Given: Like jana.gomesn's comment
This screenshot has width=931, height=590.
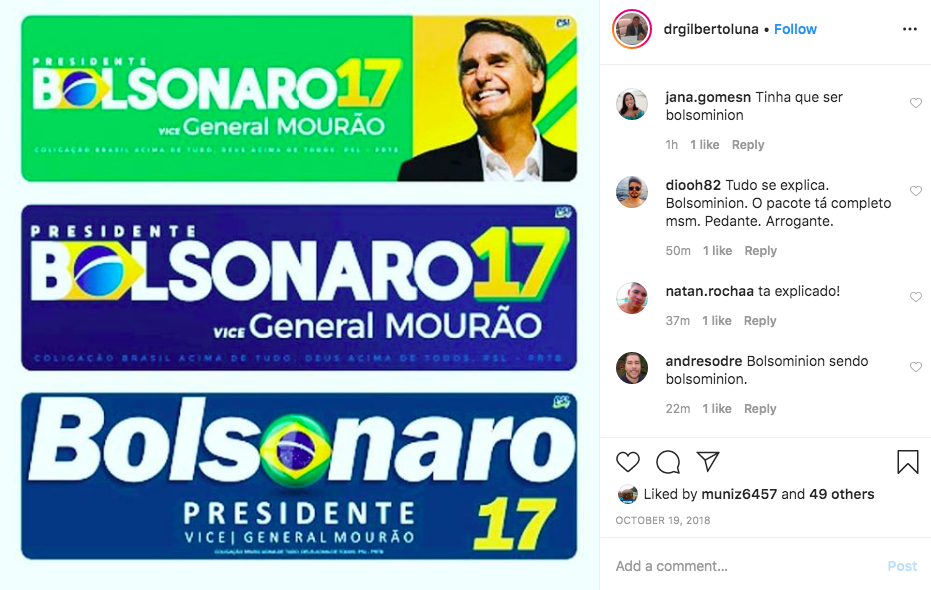Looking at the screenshot, I should coord(915,103).
